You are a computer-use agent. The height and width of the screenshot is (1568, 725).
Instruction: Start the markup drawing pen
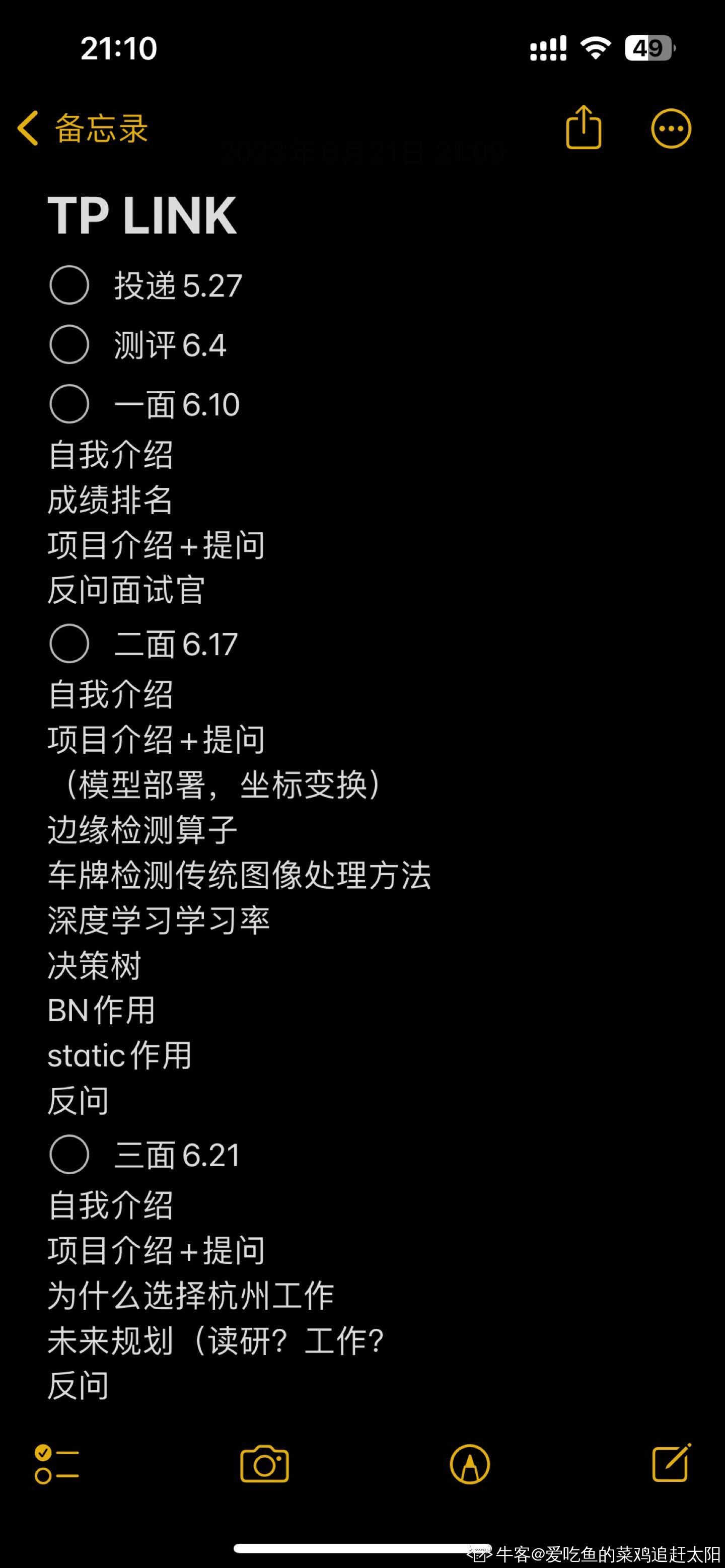(469, 1464)
